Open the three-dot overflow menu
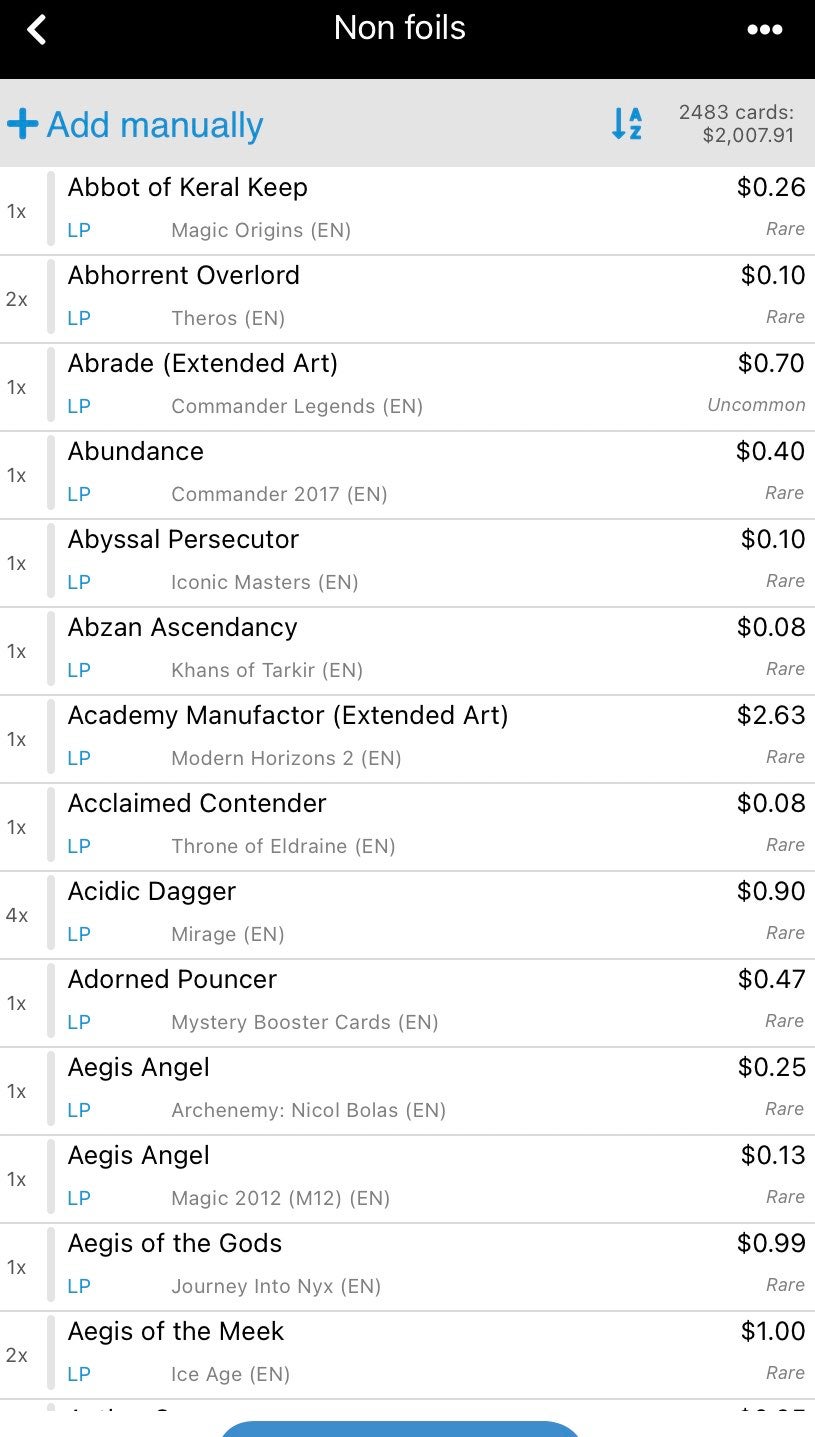Image resolution: width=815 pixels, height=1437 pixels. click(765, 30)
